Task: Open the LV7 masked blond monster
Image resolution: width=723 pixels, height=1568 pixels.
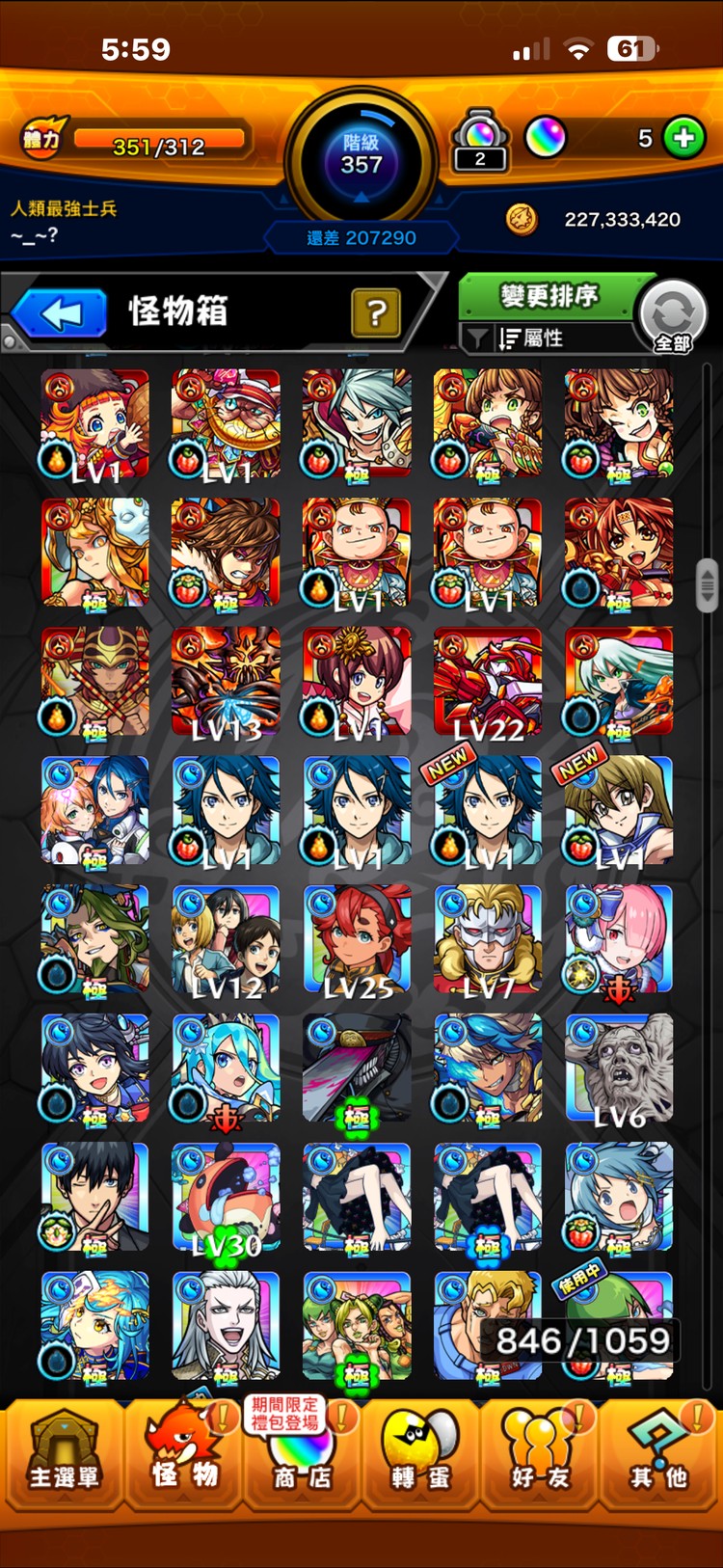Action: (x=487, y=939)
